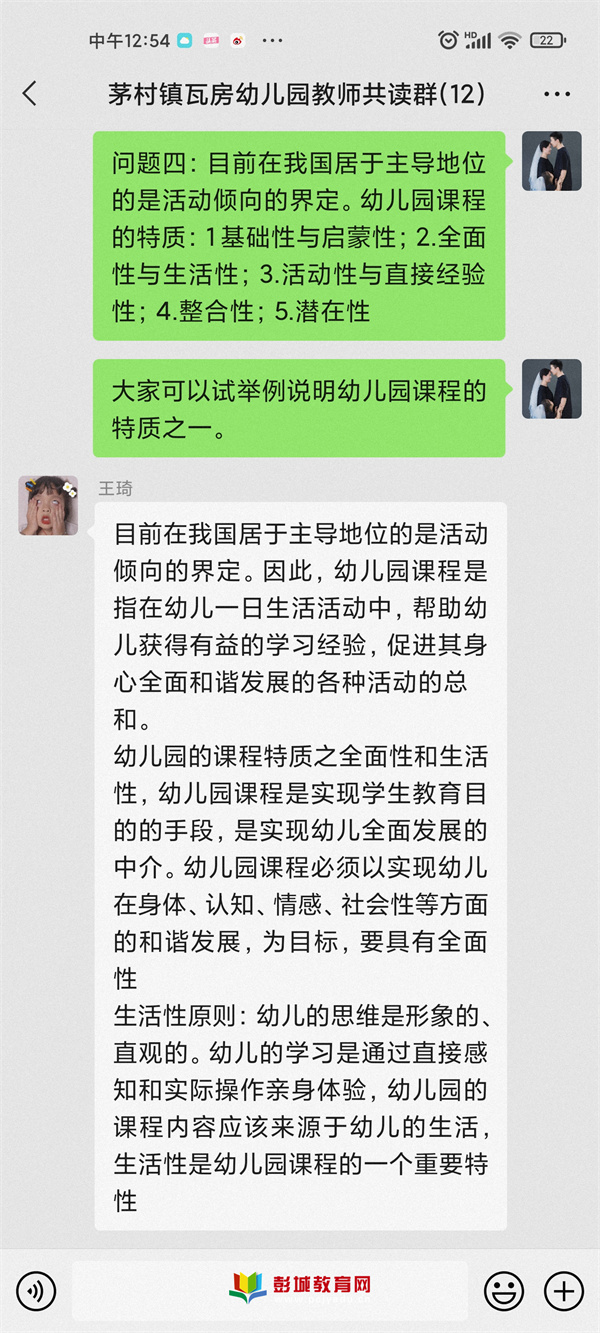The height and width of the screenshot is (1333, 600).
Task: Open sender avatar beside 问题四 message
Action: point(552,161)
